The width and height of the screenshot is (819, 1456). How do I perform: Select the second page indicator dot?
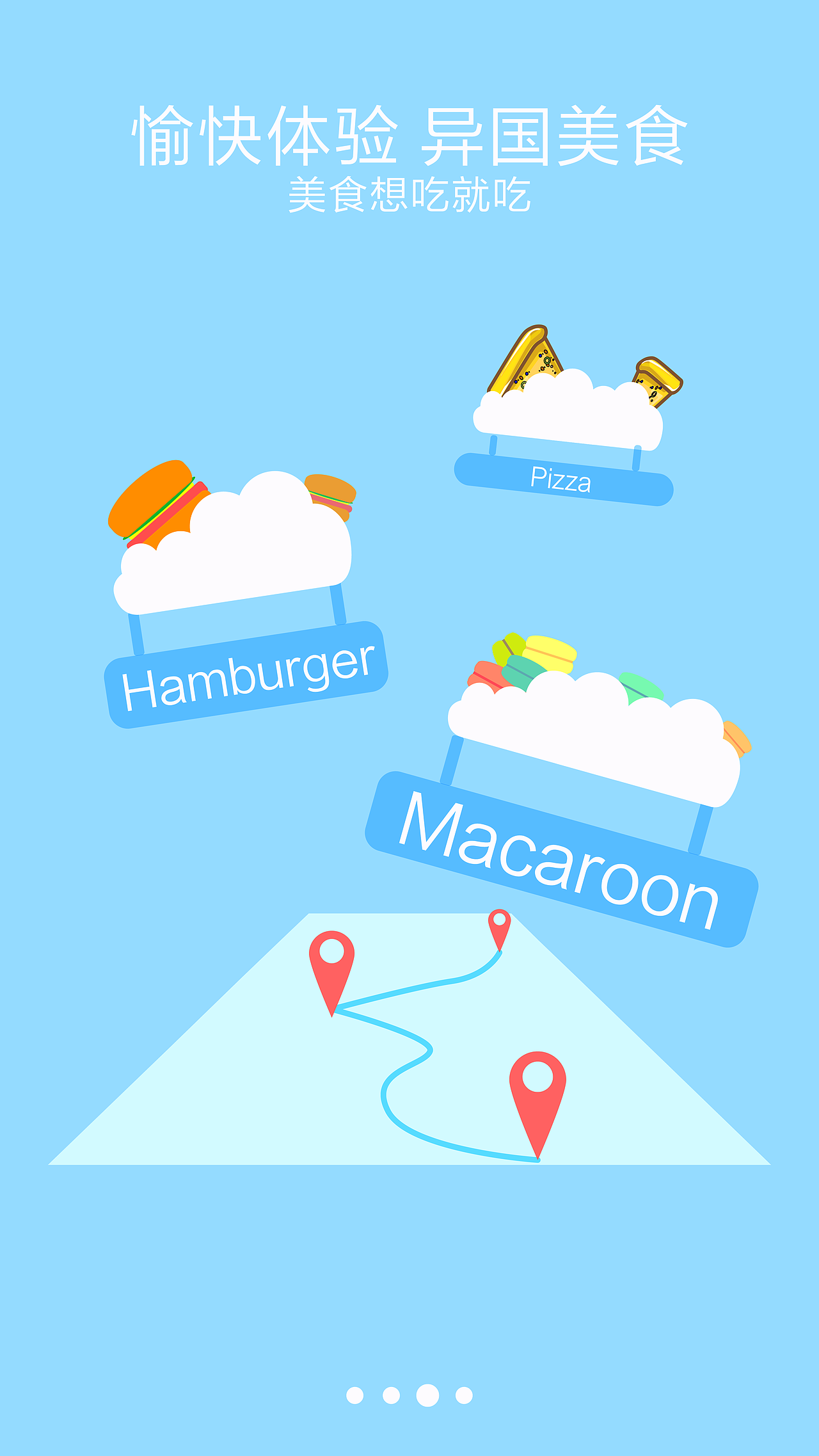coord(391,1395)
